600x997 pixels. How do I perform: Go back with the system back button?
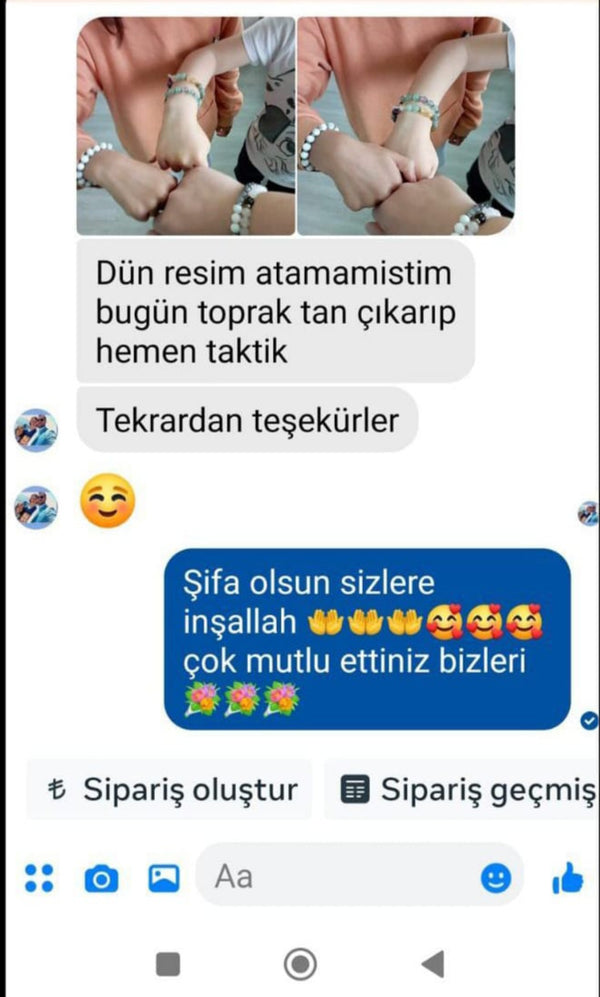(432, 964)
